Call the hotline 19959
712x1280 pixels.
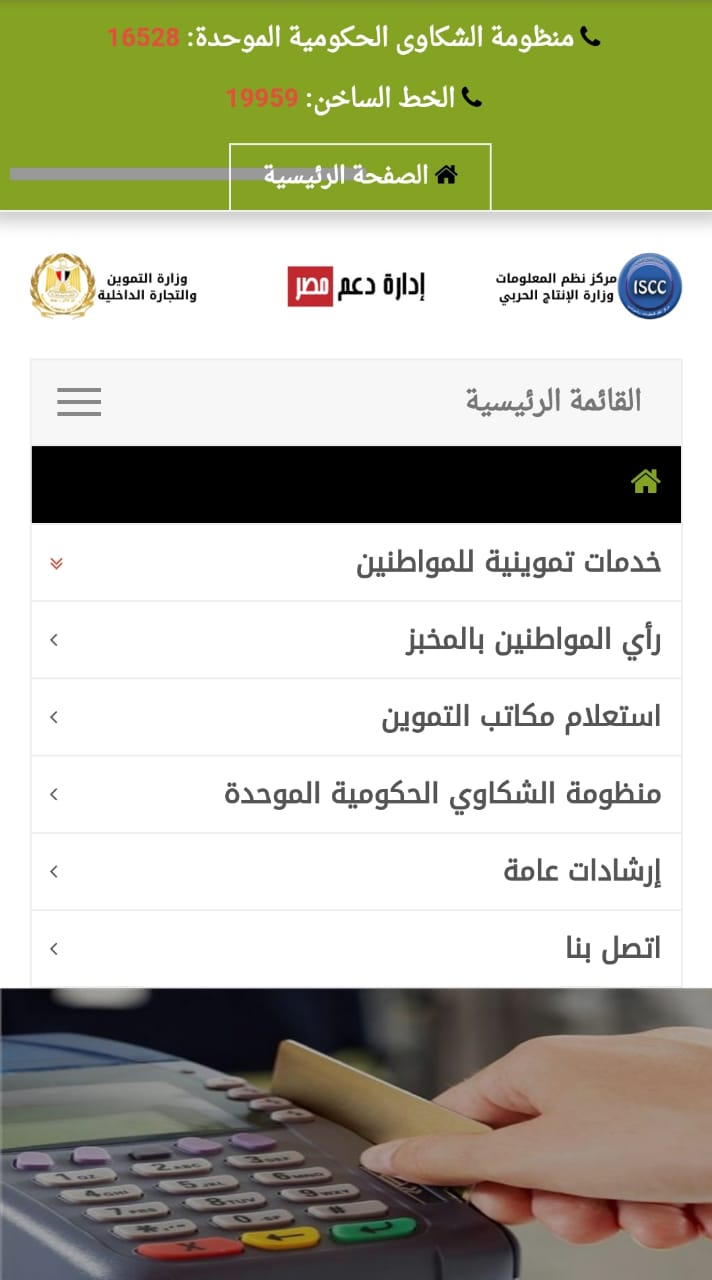pyautogui.click(x=262, y=98)
